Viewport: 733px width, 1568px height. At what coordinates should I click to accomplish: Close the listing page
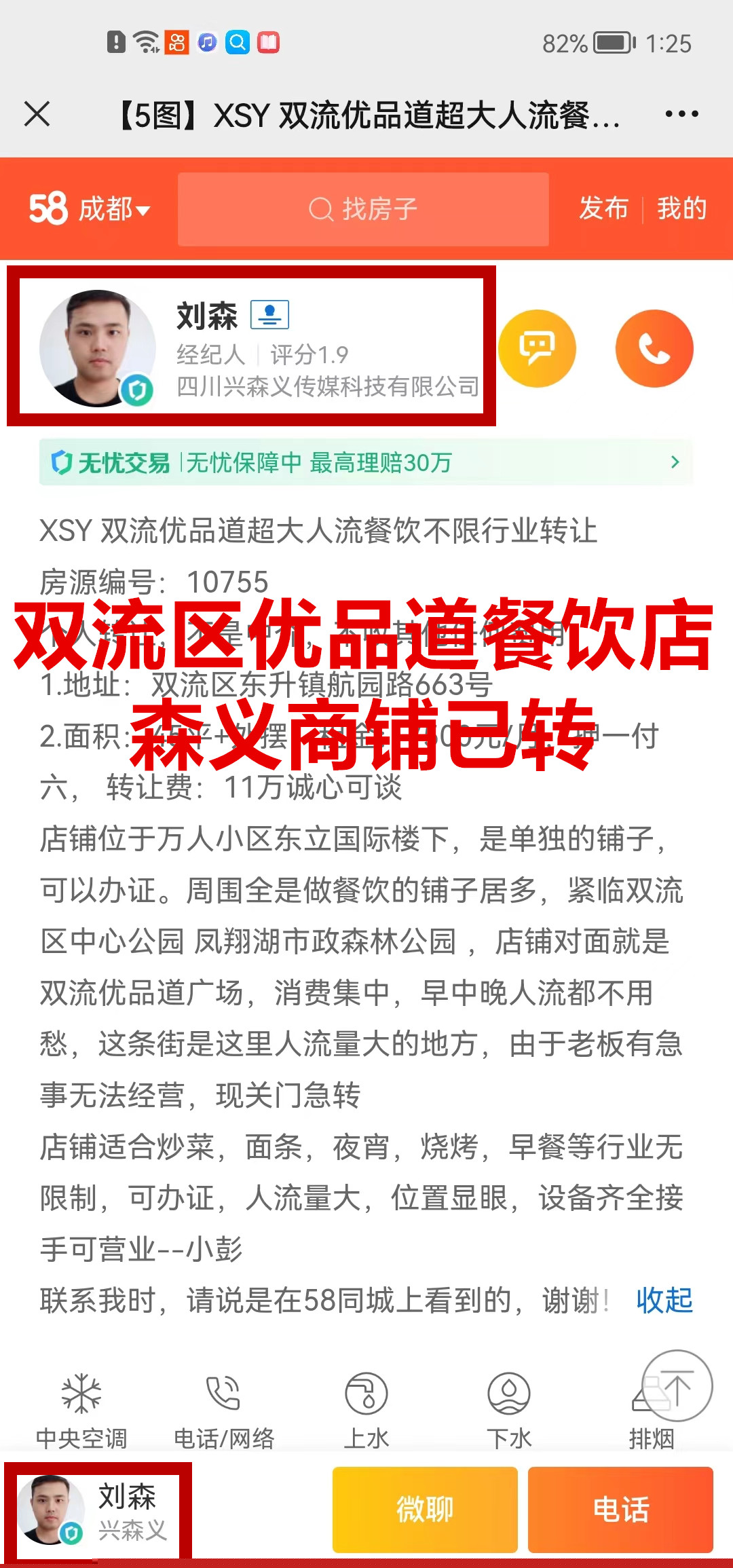(x=37, y=114)
